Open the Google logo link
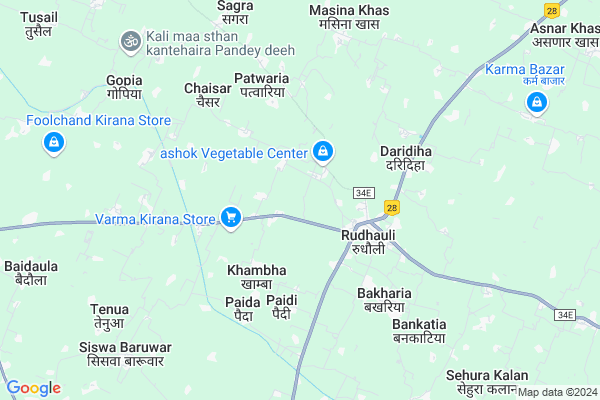600x400 pixels. point(33,388)
